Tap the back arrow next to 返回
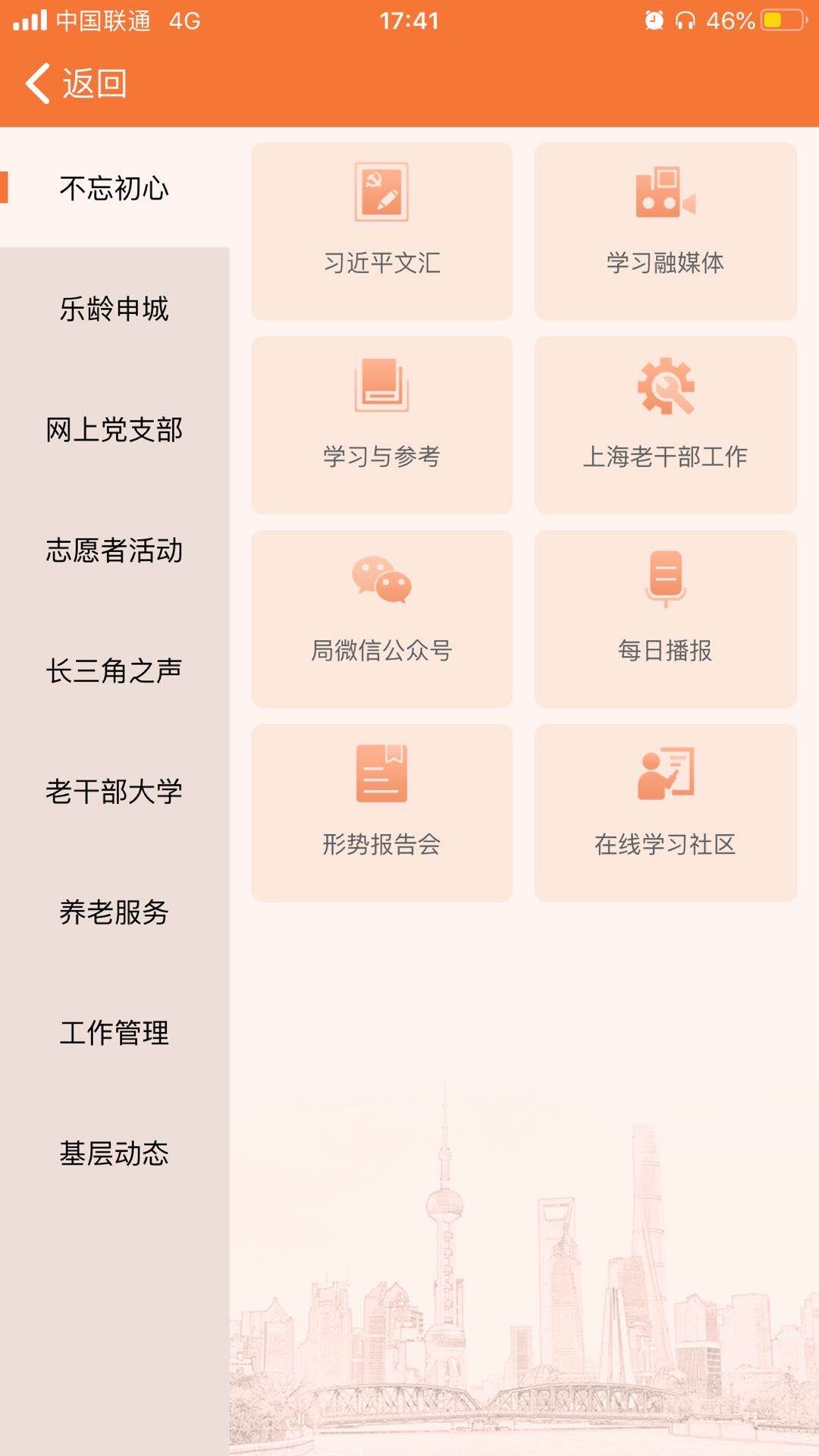 pos(38,83)
